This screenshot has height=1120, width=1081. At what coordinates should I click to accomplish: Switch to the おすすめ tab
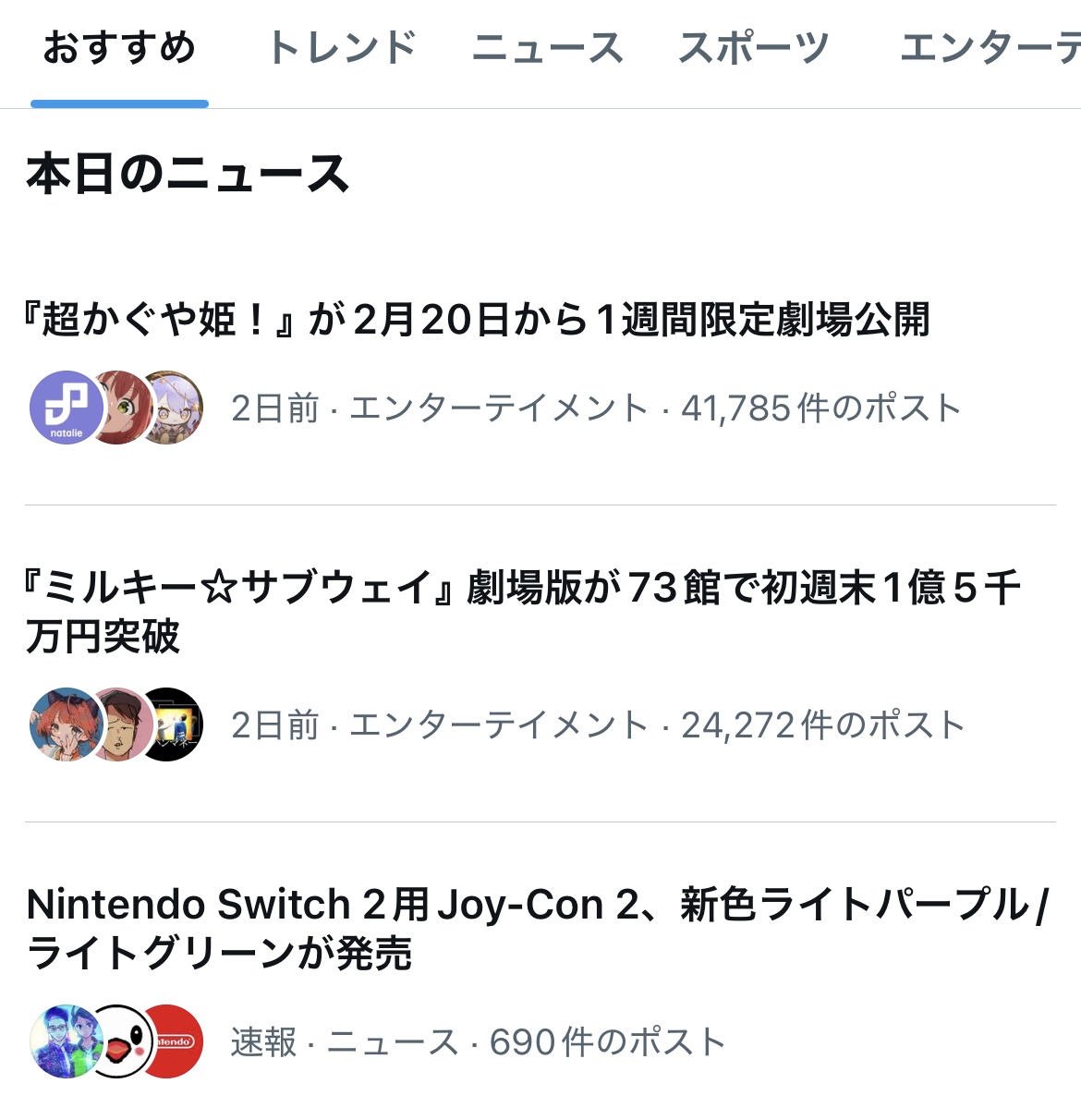coord(119,49)
